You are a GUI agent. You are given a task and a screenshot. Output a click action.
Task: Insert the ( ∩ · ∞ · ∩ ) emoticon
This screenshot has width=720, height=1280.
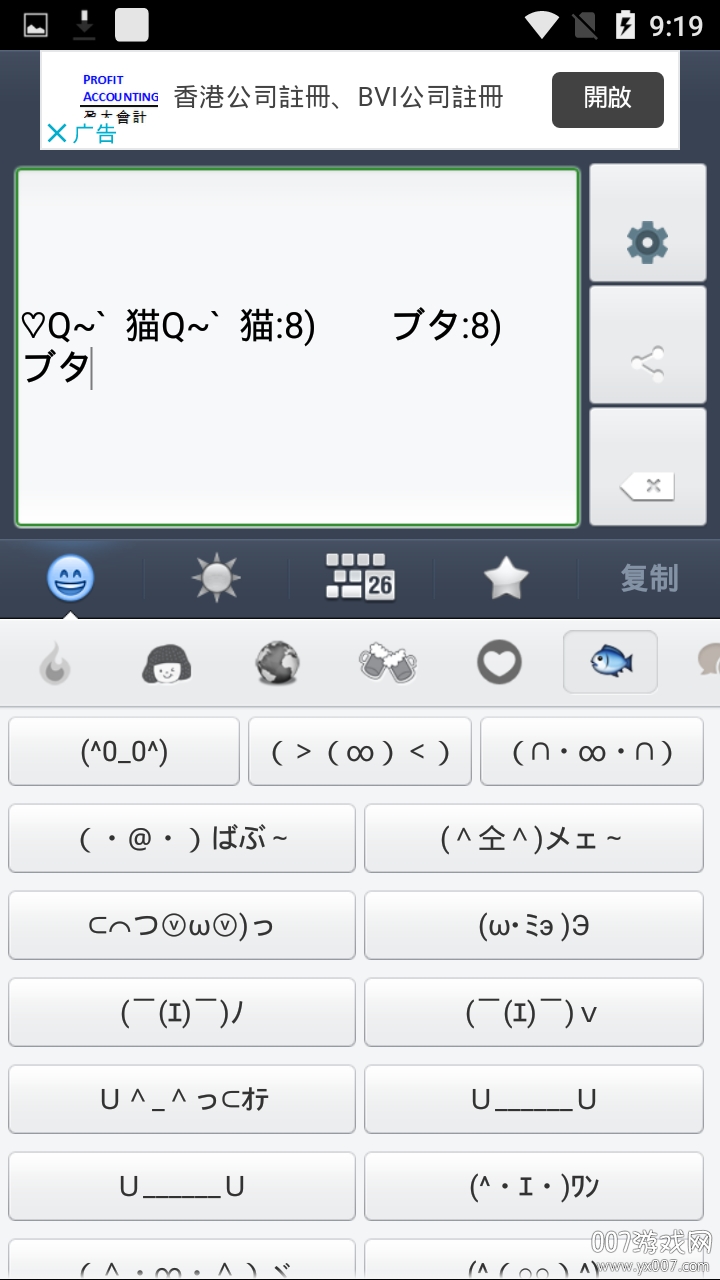click(x=593, y=751)
